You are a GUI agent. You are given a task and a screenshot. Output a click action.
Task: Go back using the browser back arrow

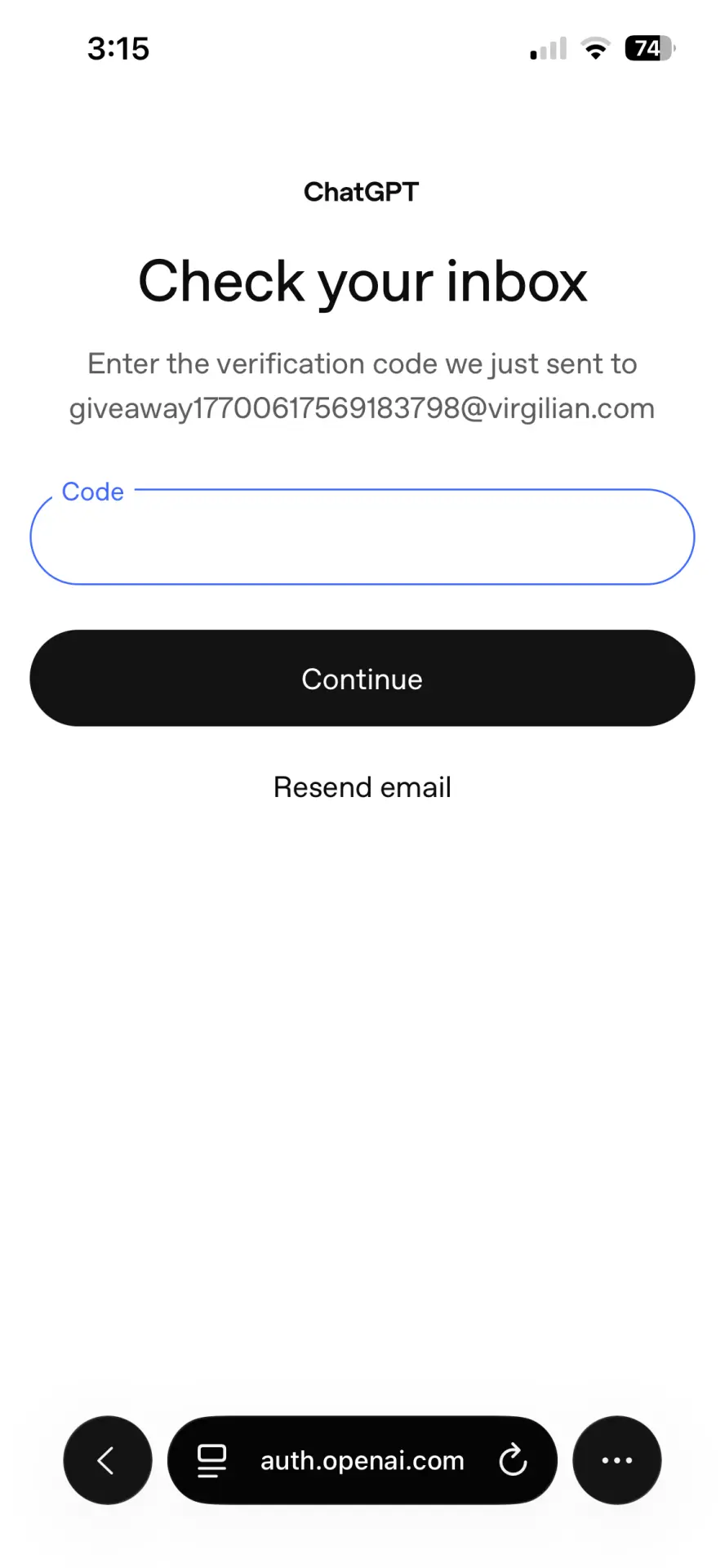pos(108,1460)
